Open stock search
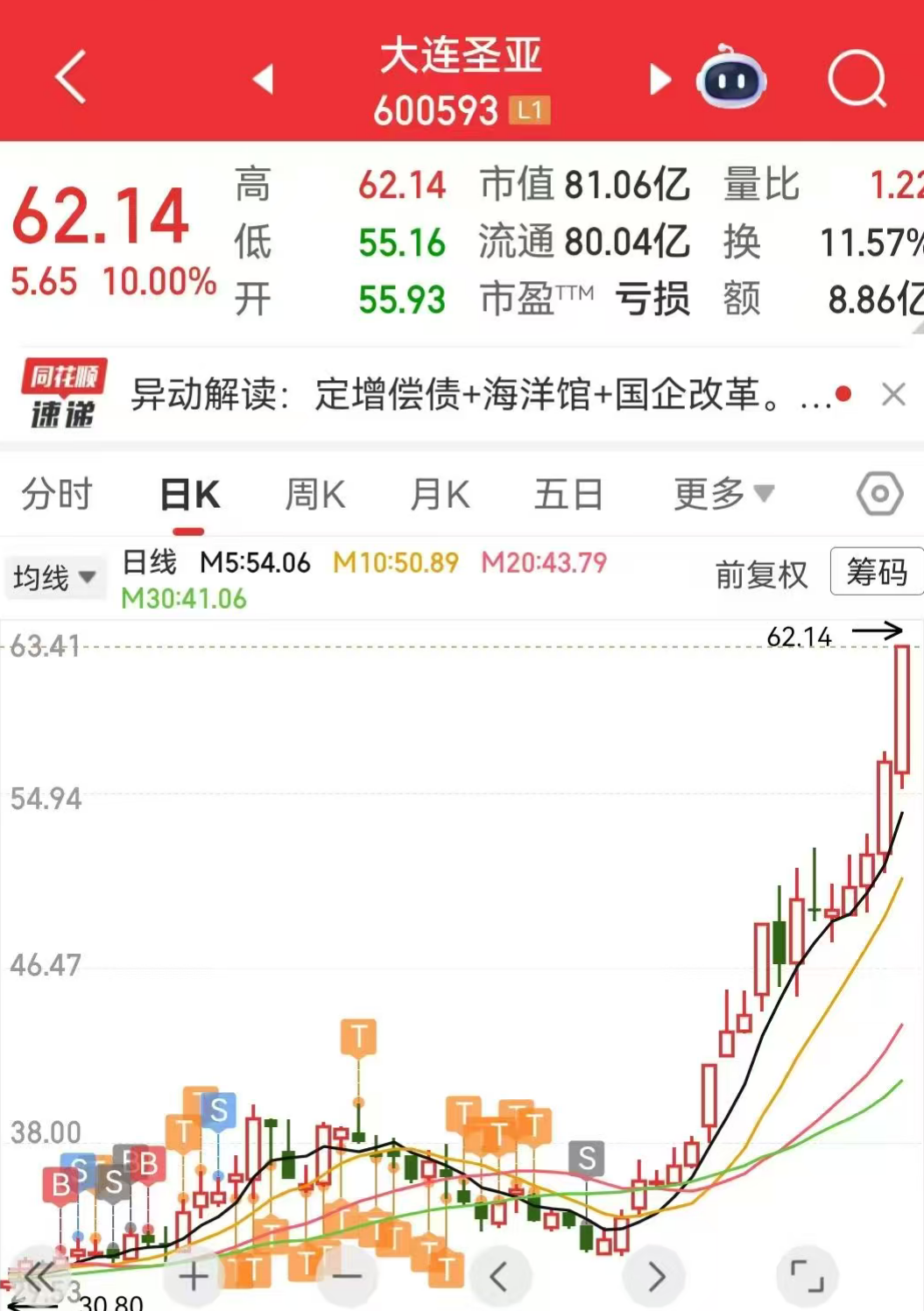Image resolution: width=924 pixels, height=1311 pixels. tap(857, 78)
